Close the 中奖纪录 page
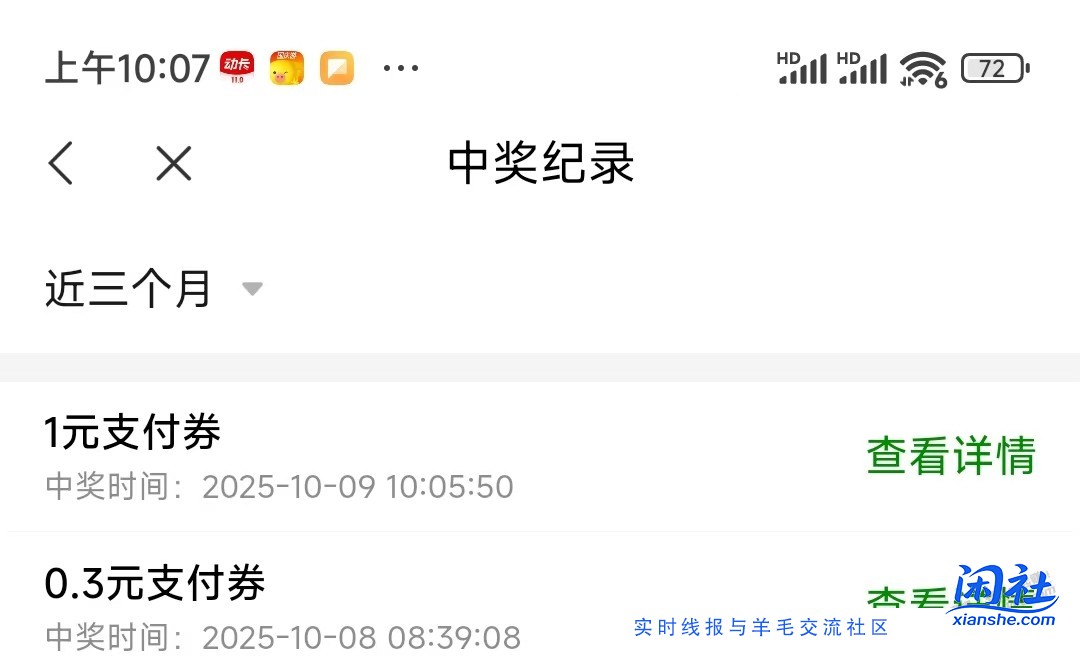Image resolution: width=1080 pixels, height=656 pixels. [x=174, y=163]
